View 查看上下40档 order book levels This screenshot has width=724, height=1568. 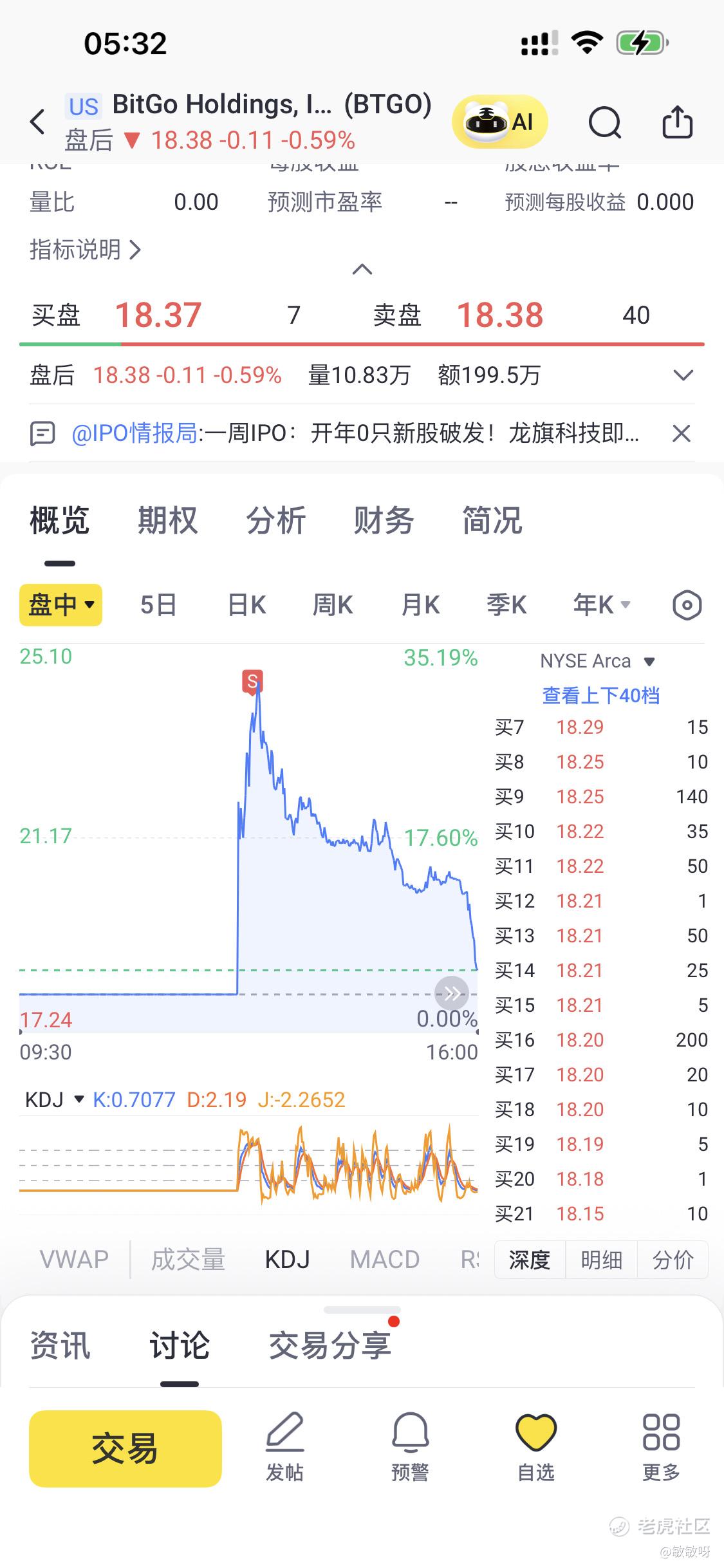pos(600,695)
